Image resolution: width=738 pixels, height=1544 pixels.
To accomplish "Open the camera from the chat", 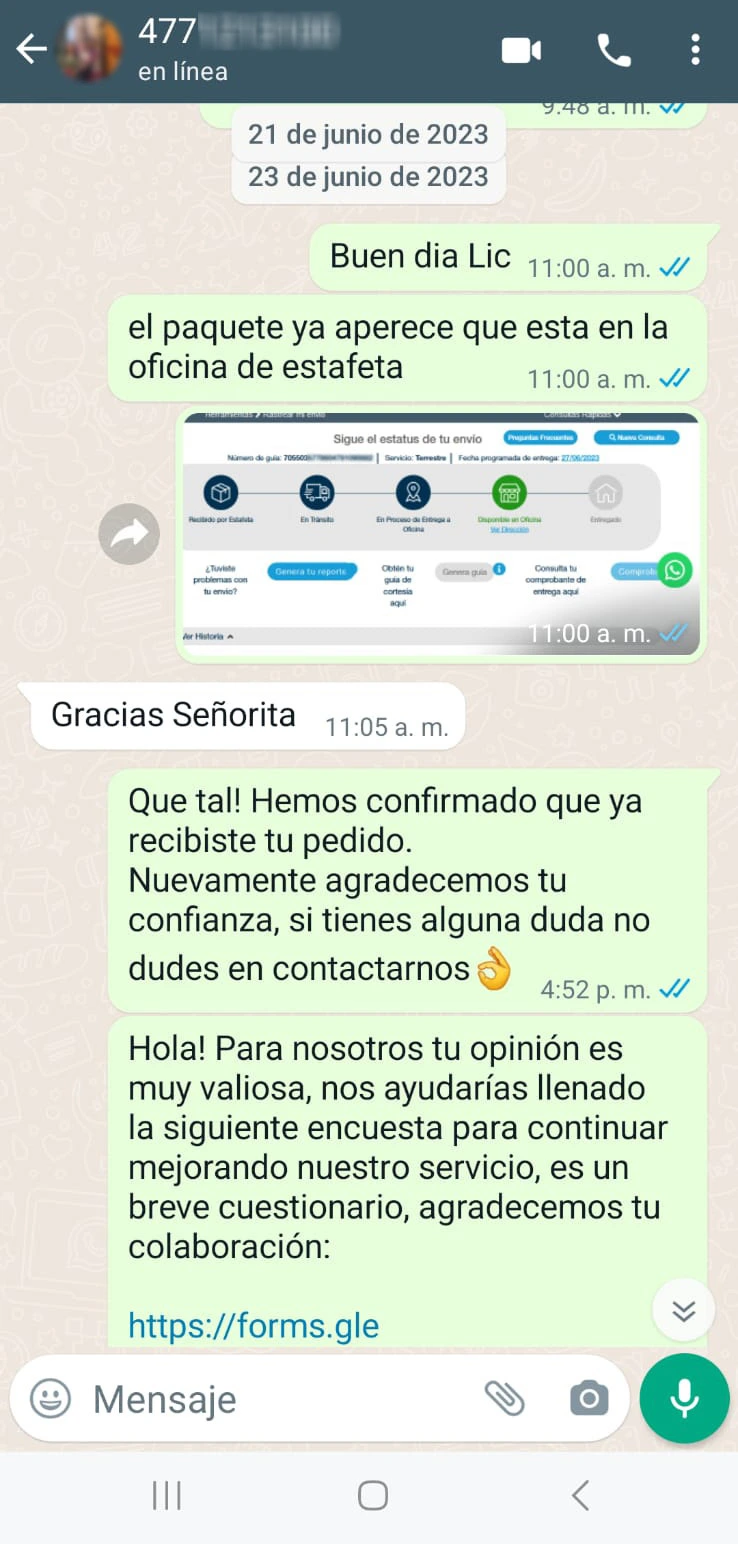I will coord(589,1398).
